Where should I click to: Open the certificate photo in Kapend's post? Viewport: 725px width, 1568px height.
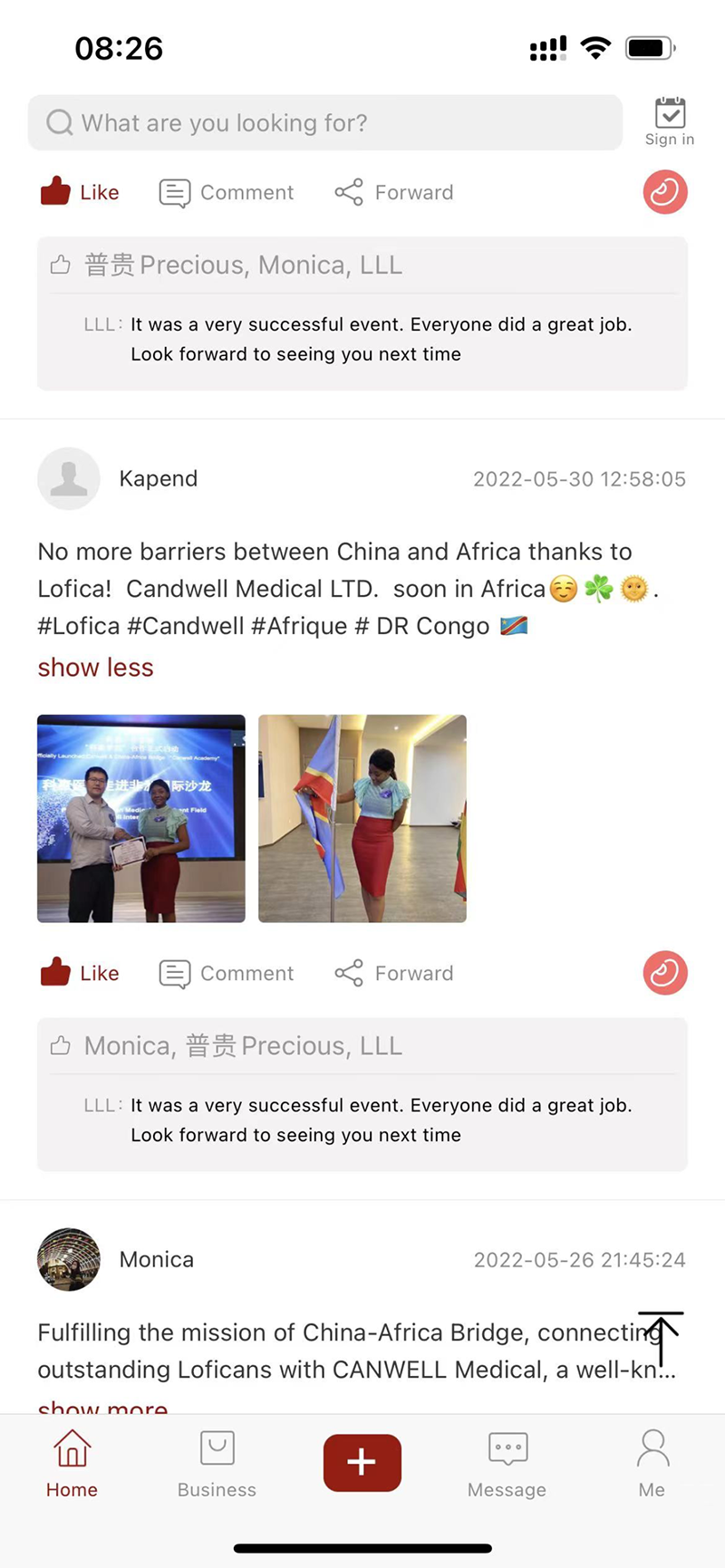(x=141, y=819)
